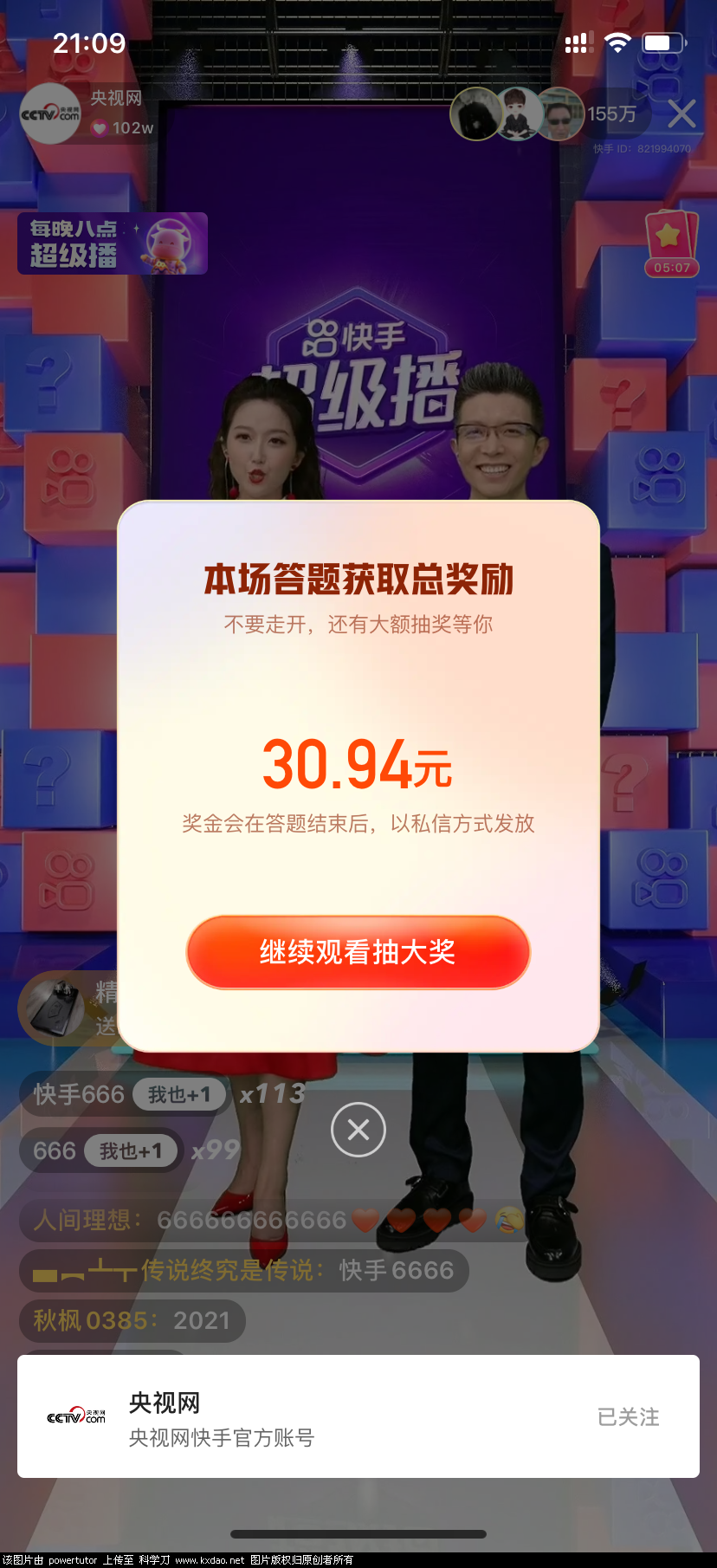Tap 我也+1 next to 快手666 comment
The image size is (717, 1568).
tap(179, 1094)
